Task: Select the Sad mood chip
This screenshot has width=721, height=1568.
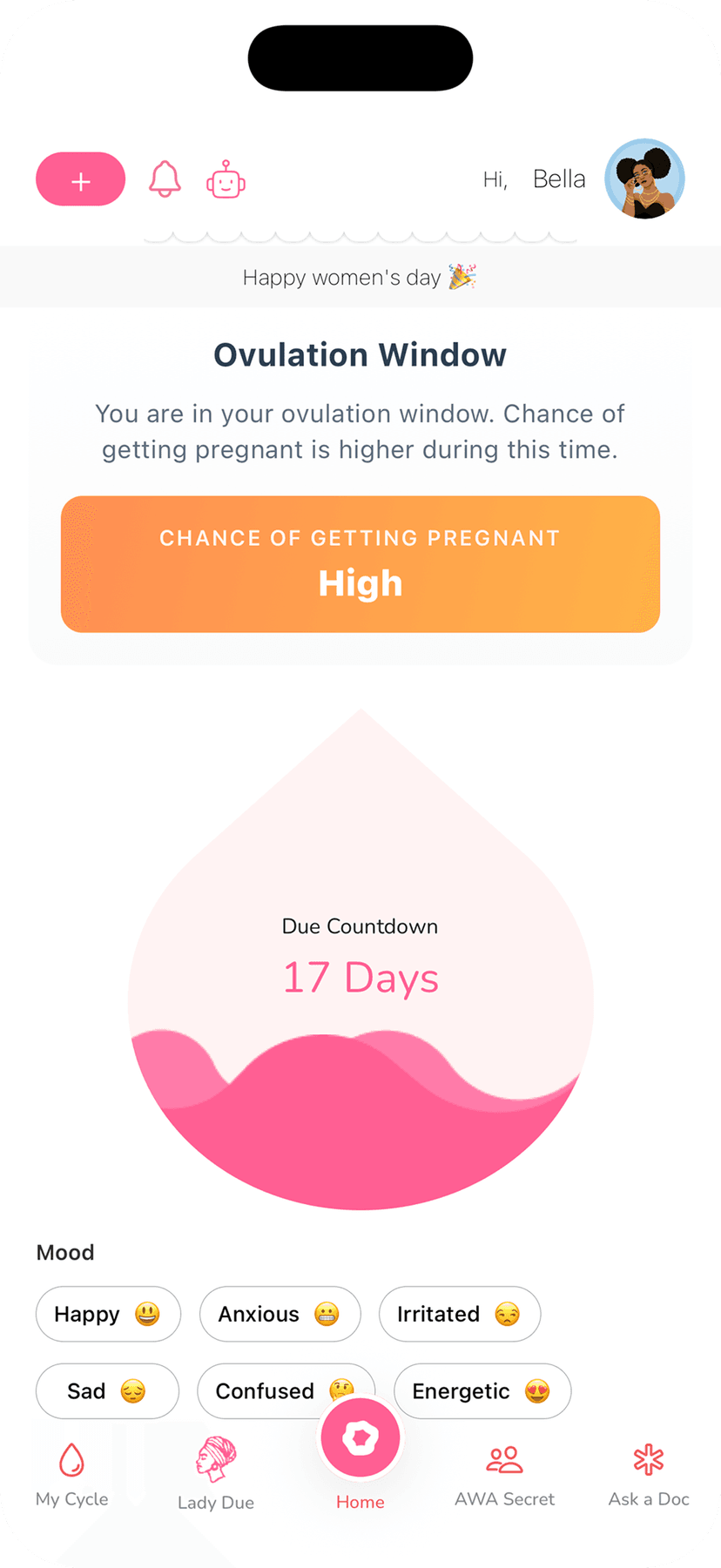Action: (107, 1391)
